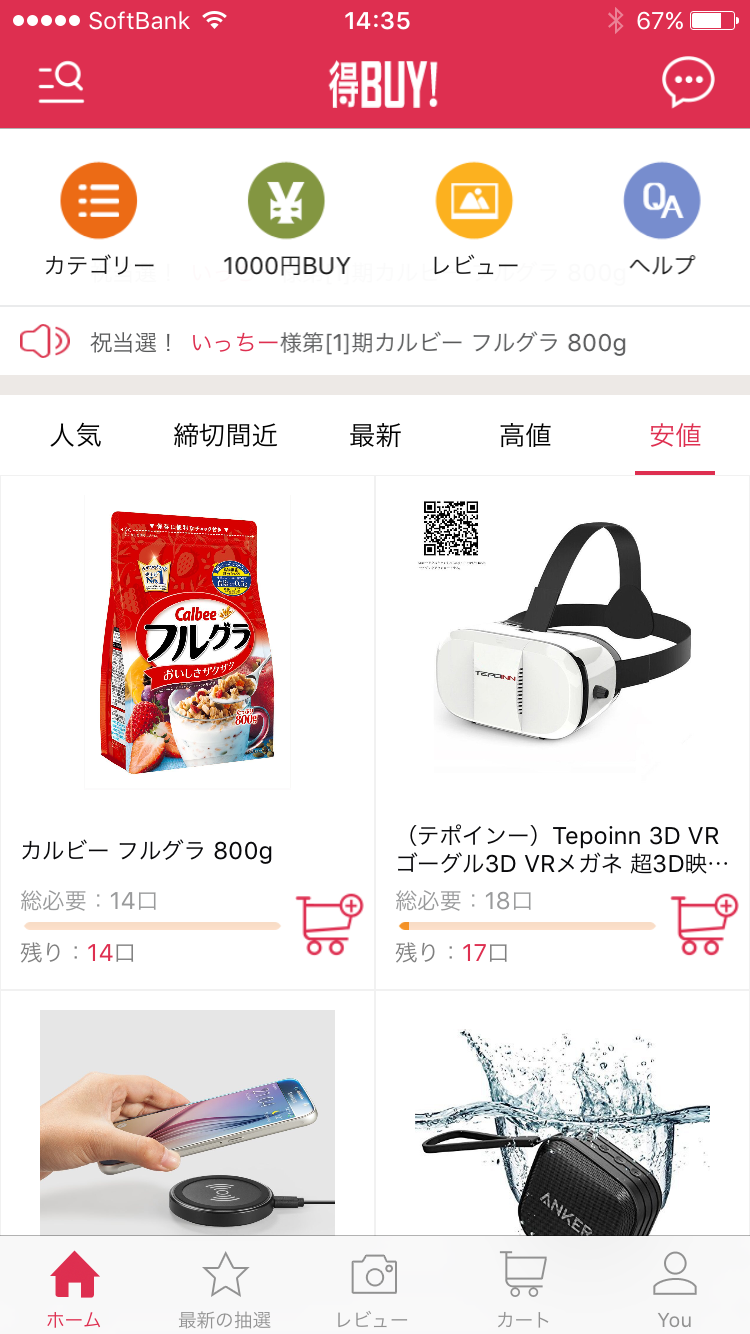
Task: Add Tepoinn 3D VR goggles to cart
Action: click(x=703, y=925)
